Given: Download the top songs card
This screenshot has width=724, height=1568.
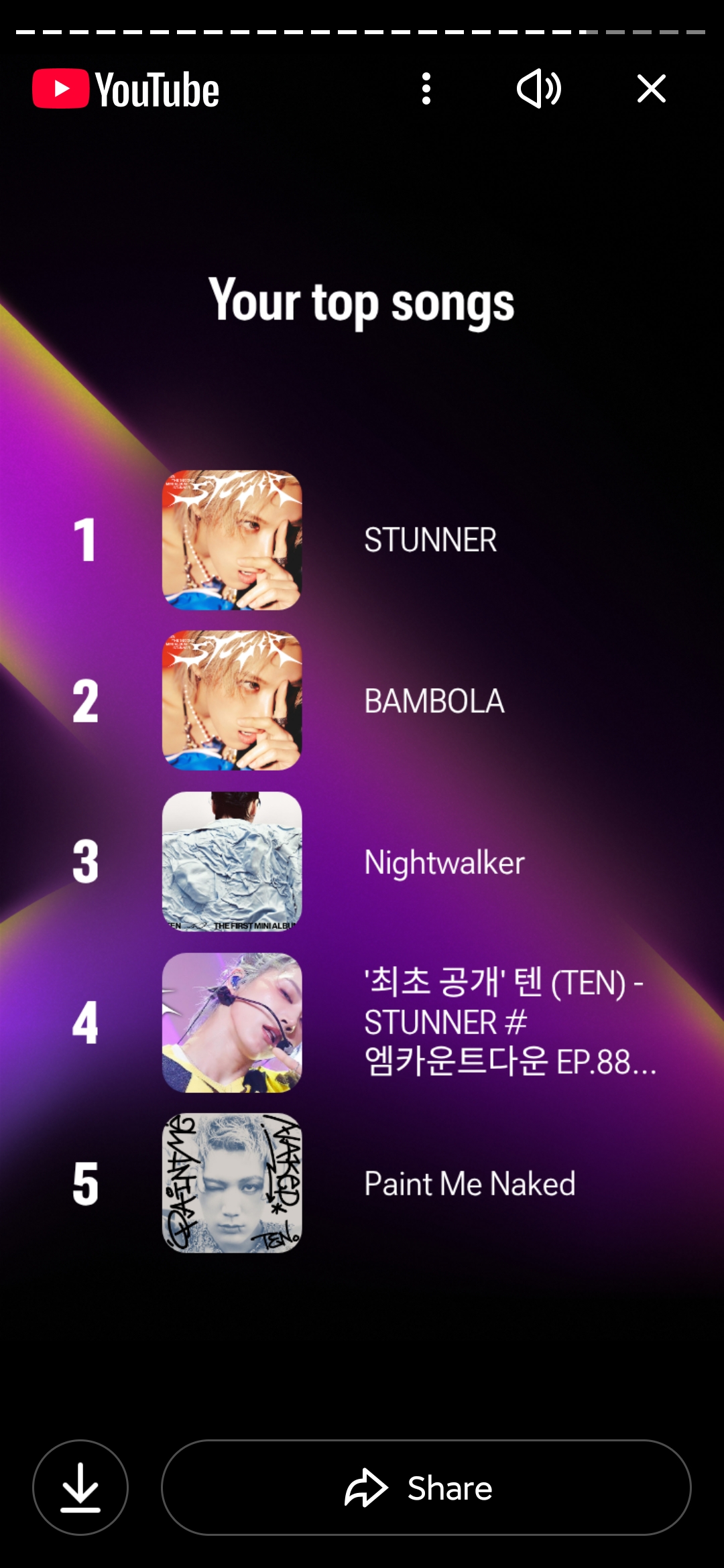Looking at the screenshot, I should [80, 1487].
